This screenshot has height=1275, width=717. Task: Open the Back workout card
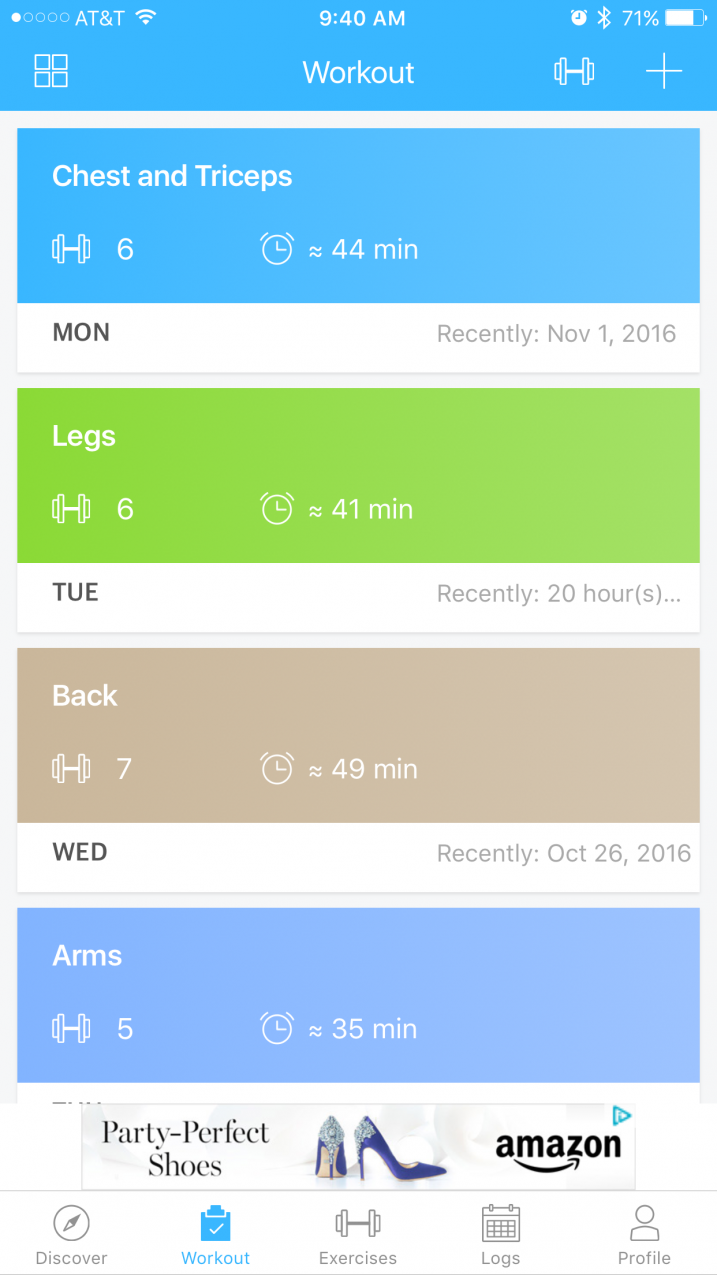pyautogui.click(x=358, y=770)
